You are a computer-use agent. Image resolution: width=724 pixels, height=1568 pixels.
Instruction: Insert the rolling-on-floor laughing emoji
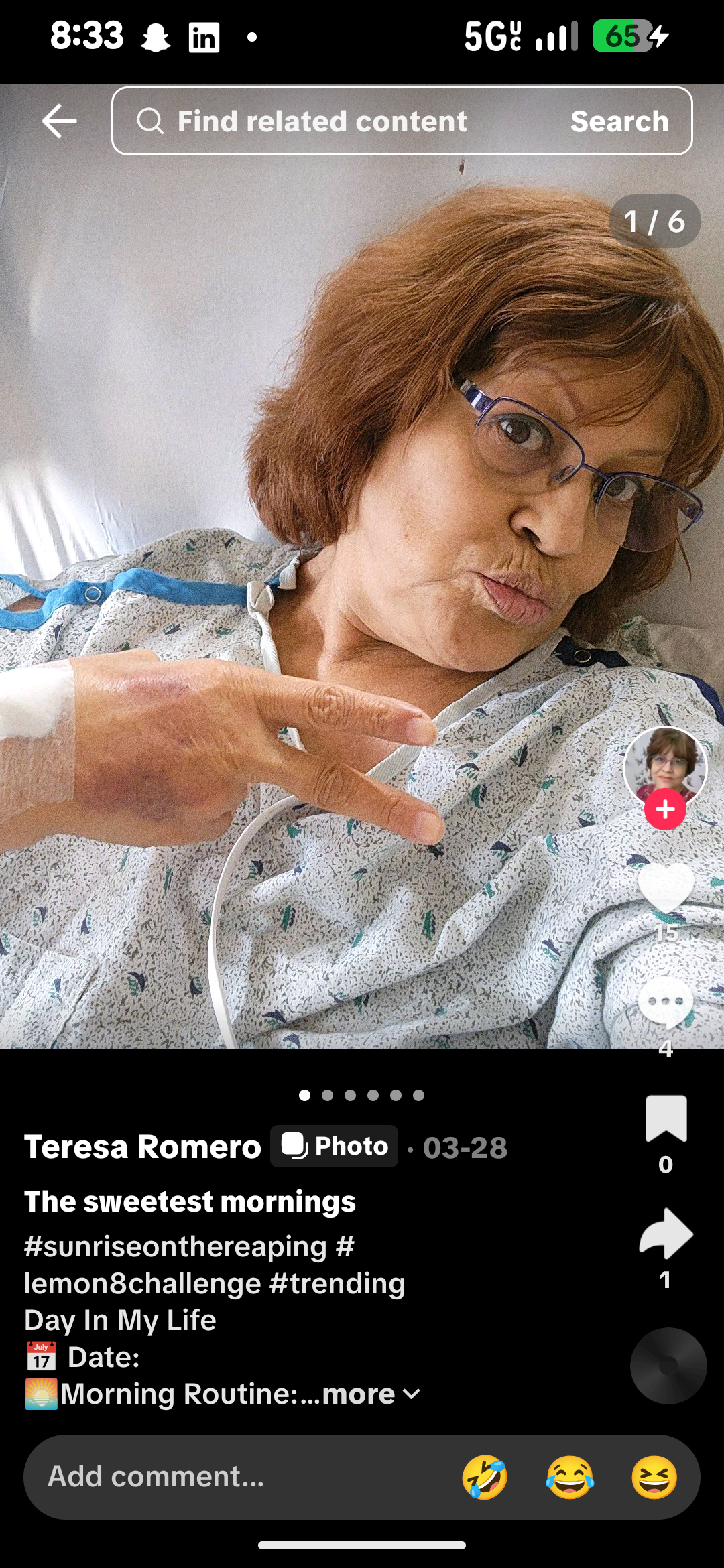[485, 1477]
